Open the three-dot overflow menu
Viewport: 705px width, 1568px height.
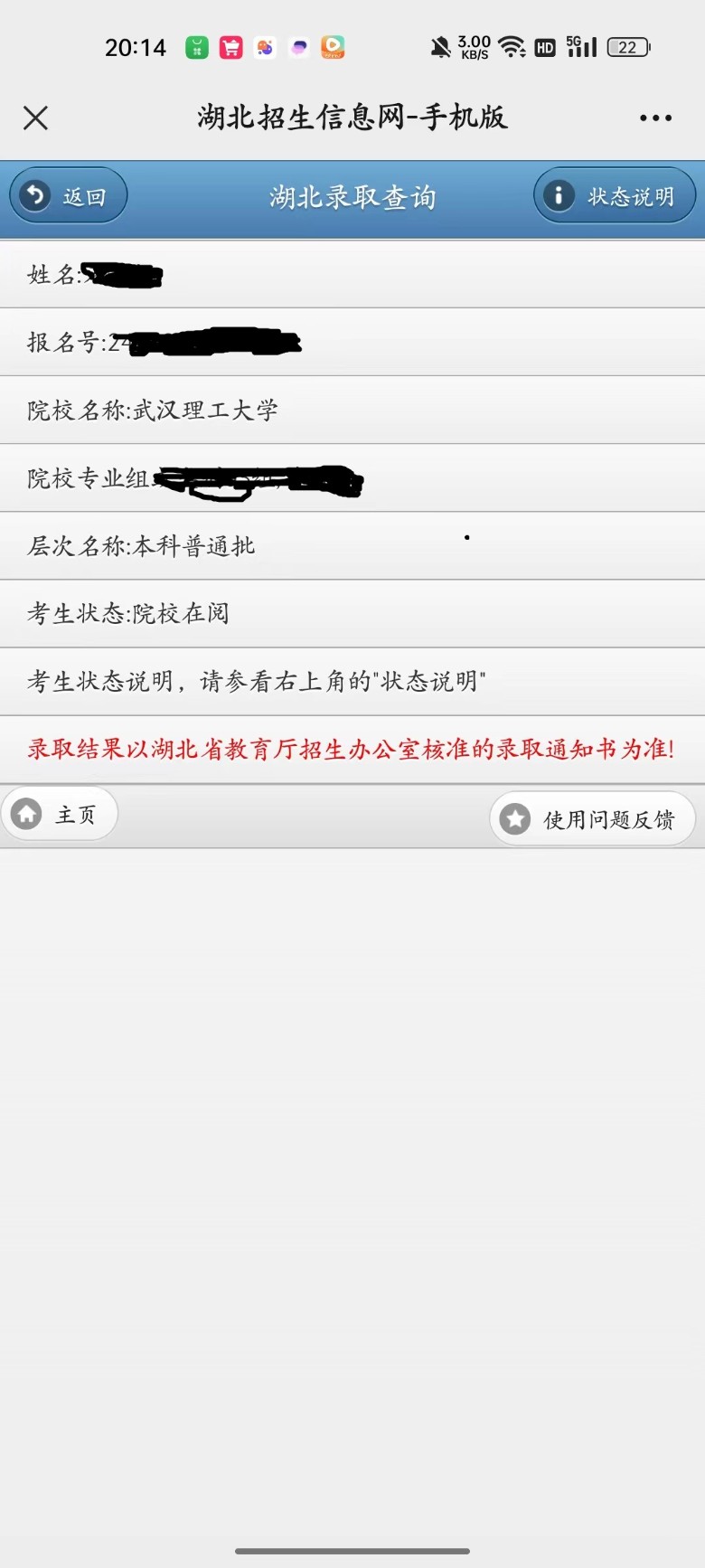coord(655,118)
